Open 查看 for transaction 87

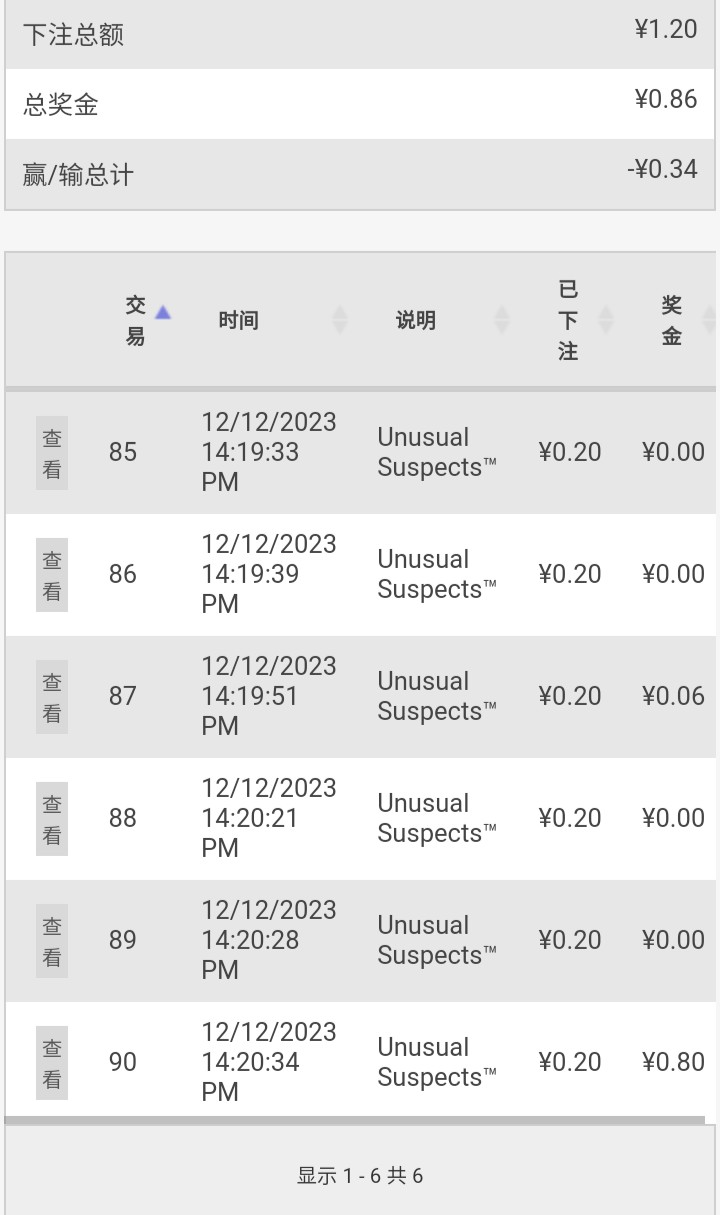(x=52, y=697)
